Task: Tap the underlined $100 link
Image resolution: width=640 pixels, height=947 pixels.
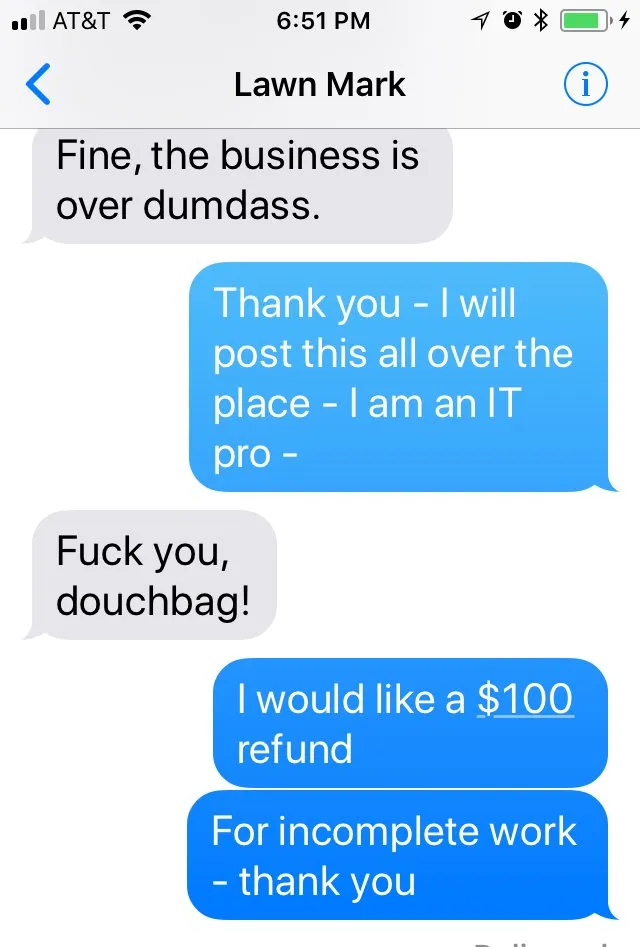Action: point(525,698)
